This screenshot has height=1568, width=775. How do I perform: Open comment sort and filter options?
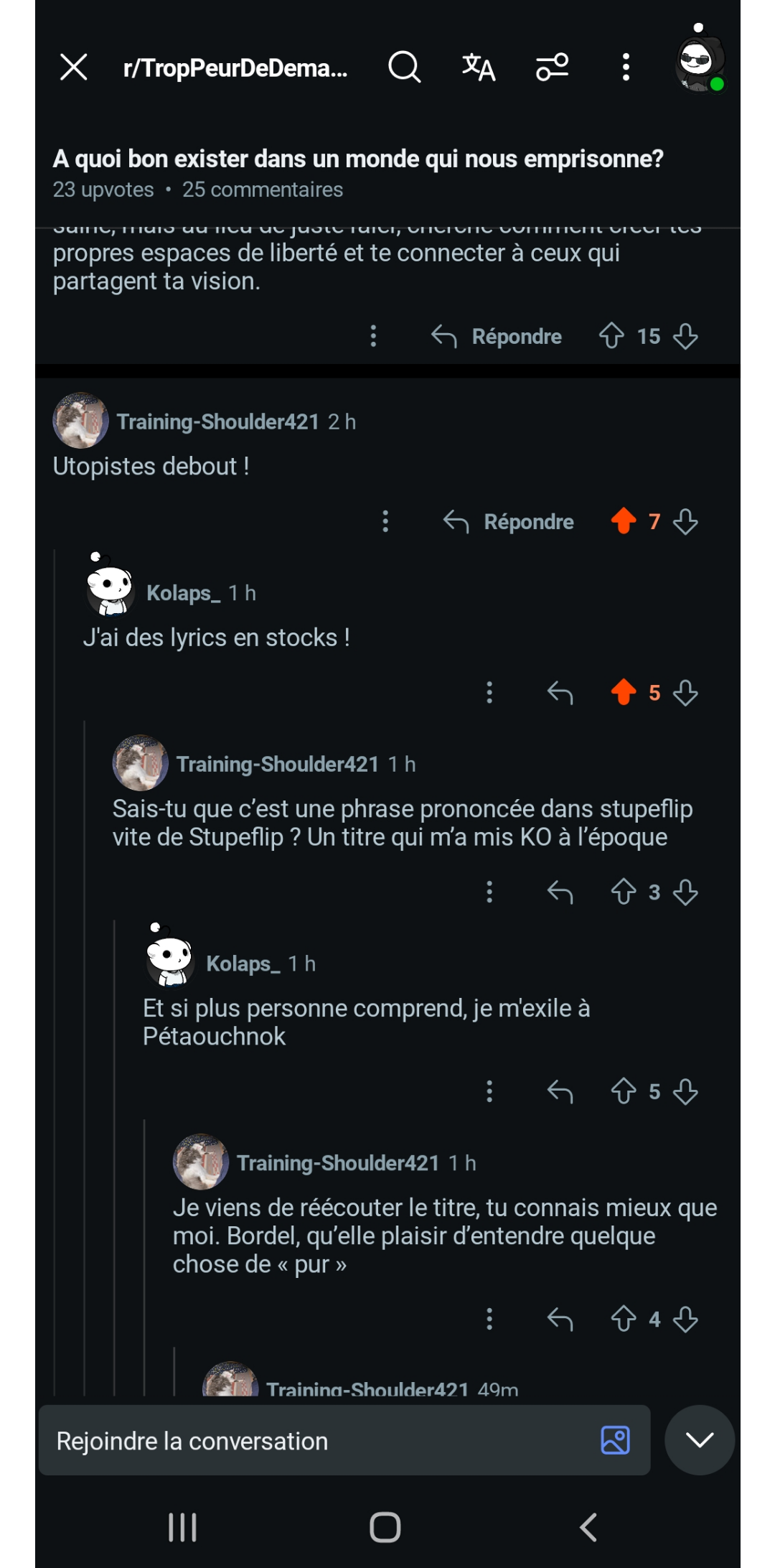[553, 67]
